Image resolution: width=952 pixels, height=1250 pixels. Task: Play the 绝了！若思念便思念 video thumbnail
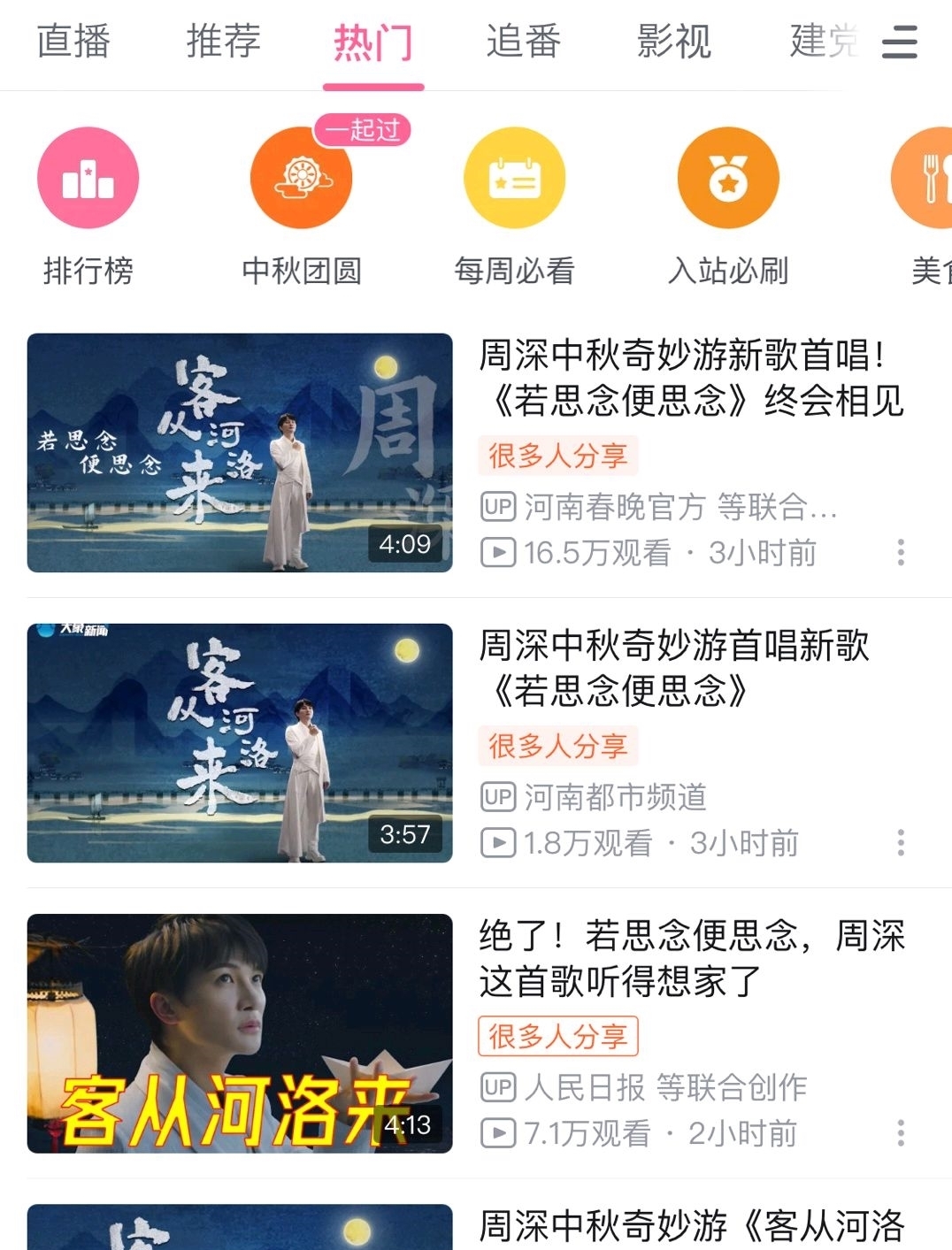(x=241, y=1024)
